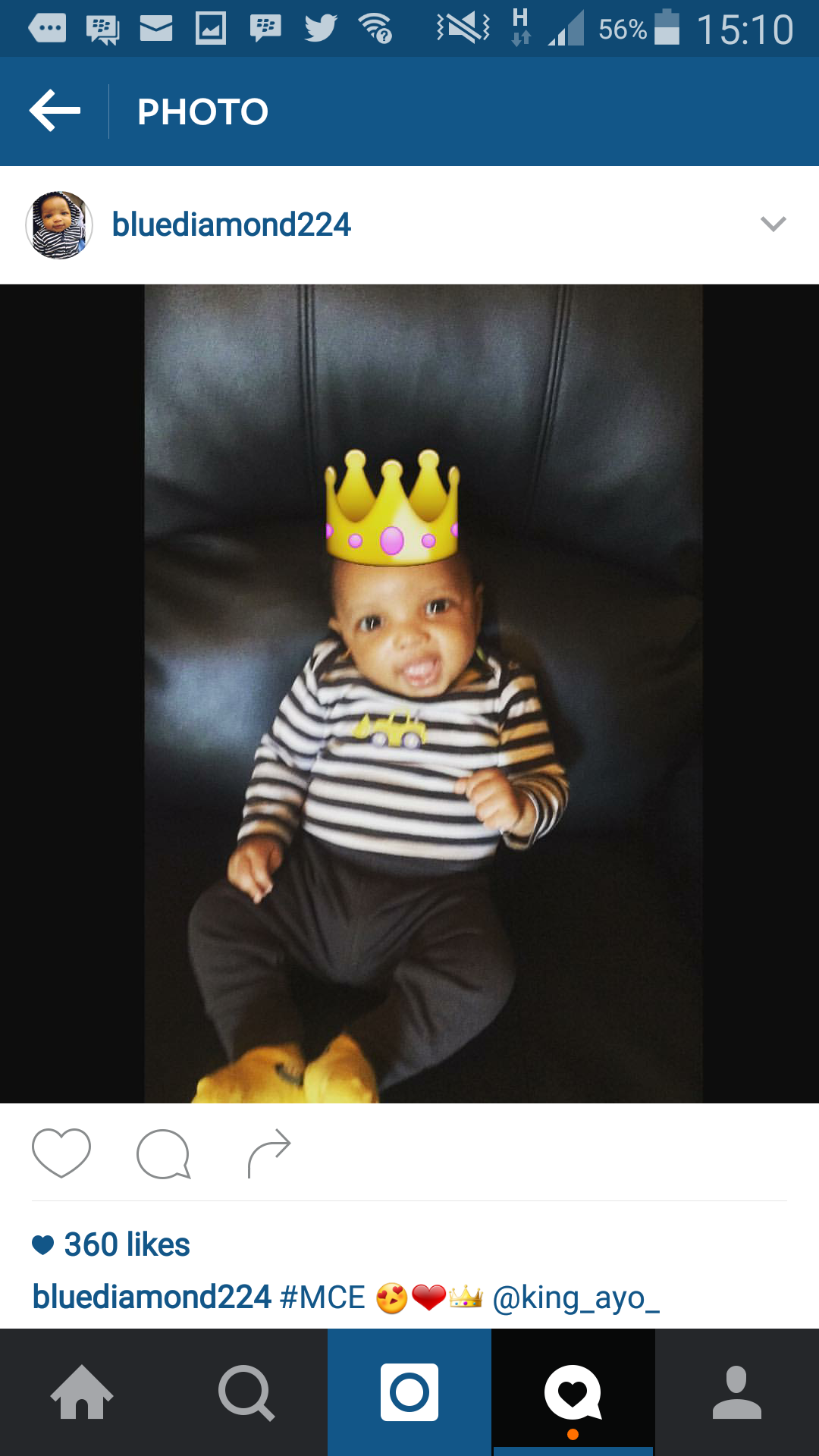The image size is (819, 1456).
Task: Share the post with the arrow icon
Action: pos(269,1153)
